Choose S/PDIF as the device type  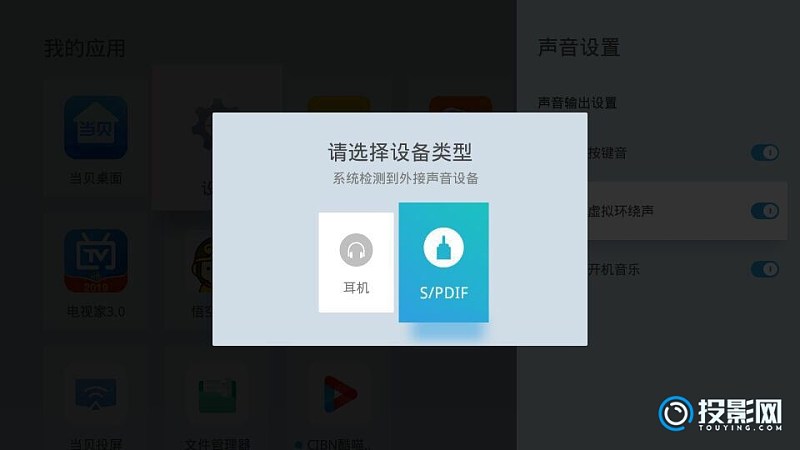coord(443,262)
